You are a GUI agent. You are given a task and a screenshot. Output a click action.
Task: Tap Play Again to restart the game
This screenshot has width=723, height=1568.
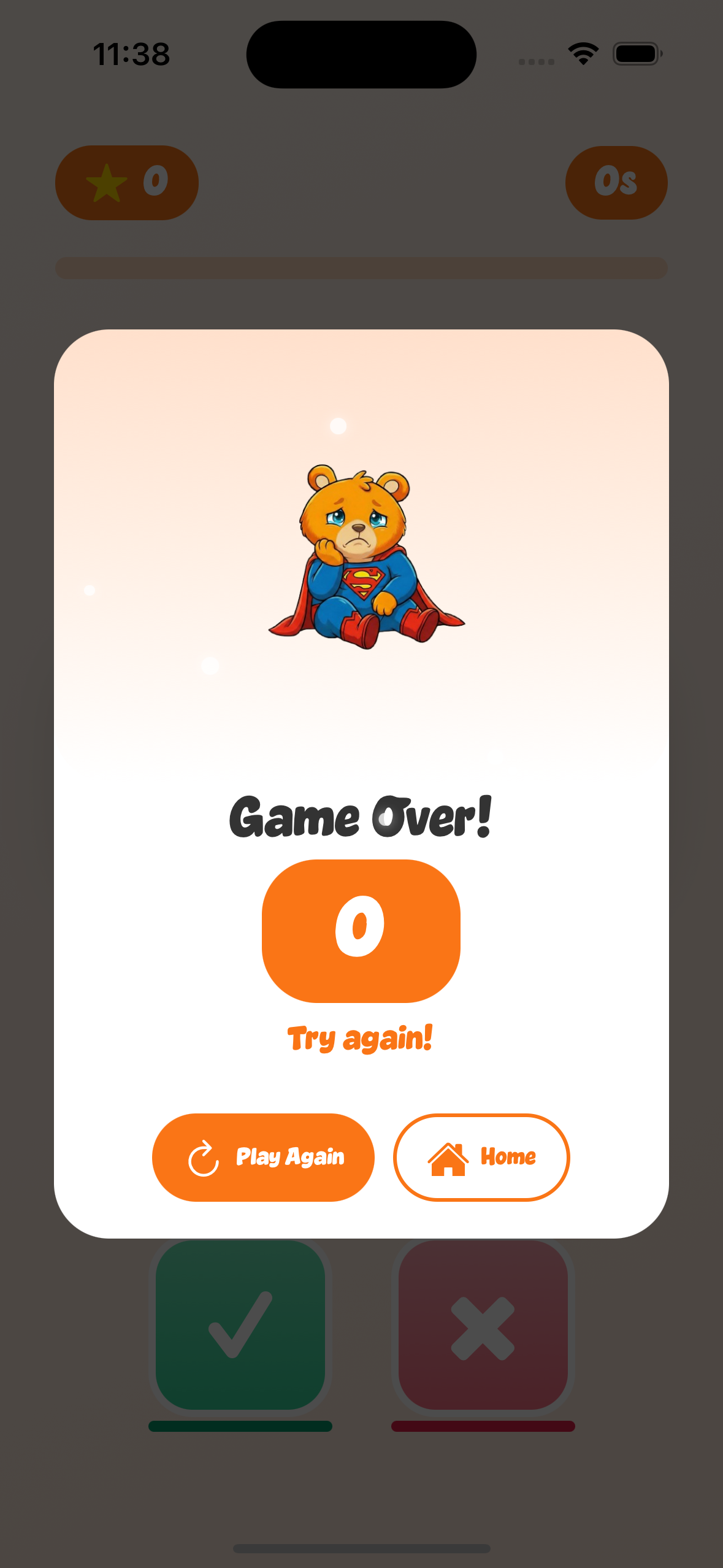(263, 1157)
